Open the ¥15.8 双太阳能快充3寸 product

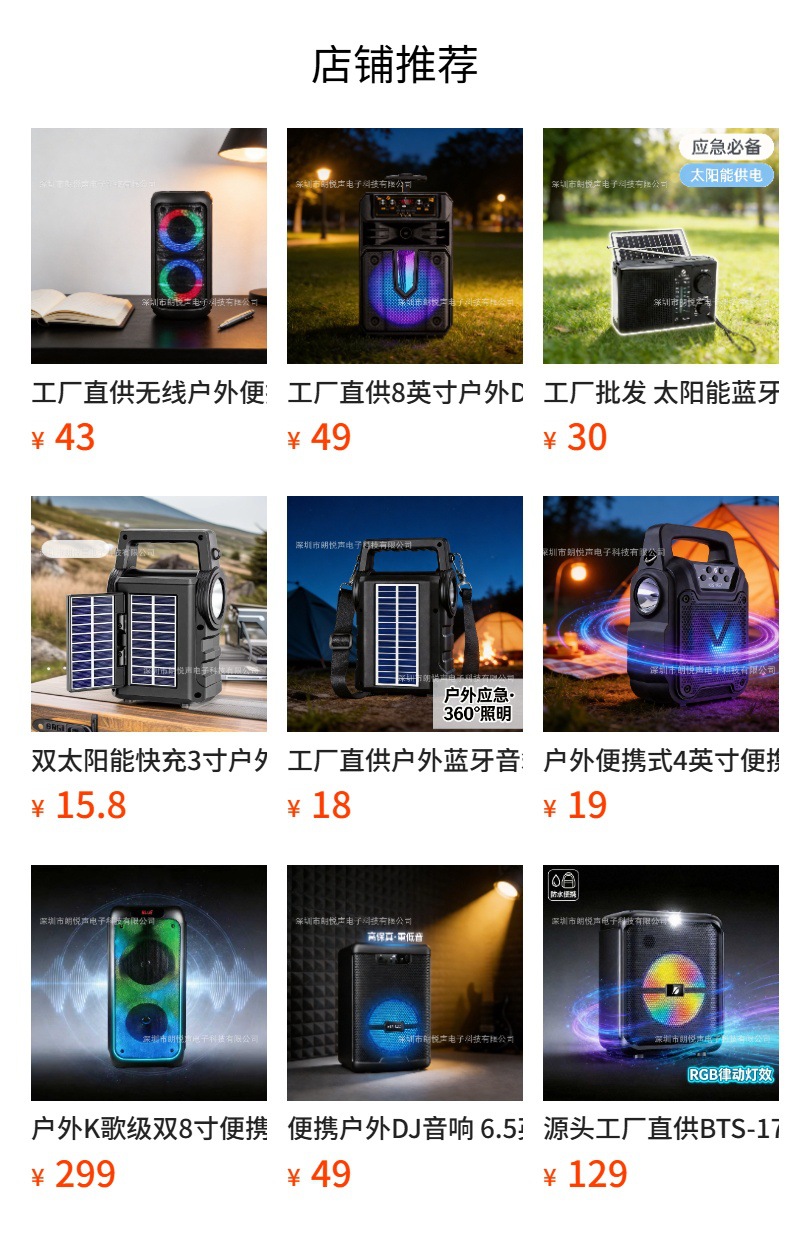pos(149,661)
